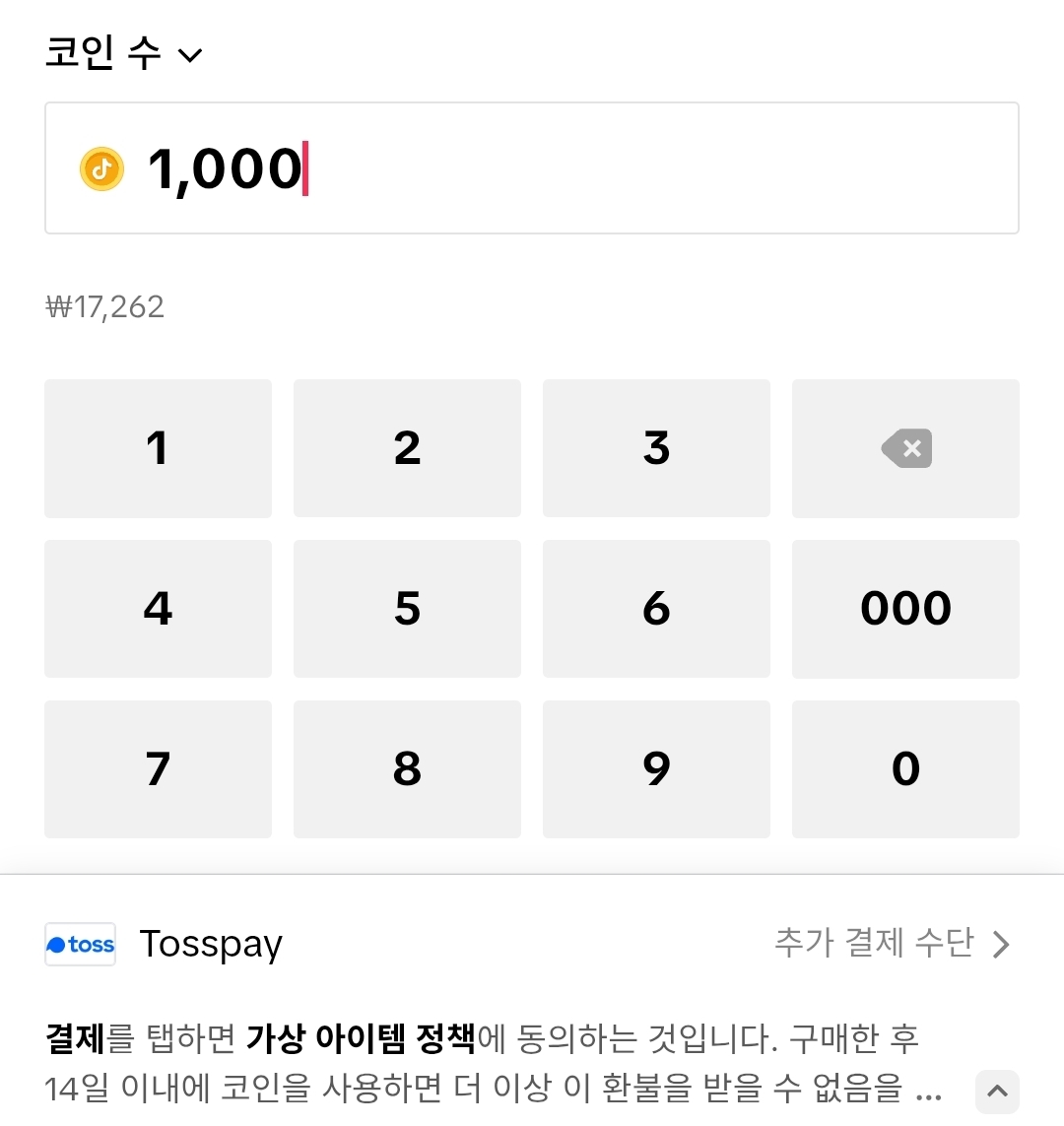
Task: Click the ₩17,262 price label
Action: pyautogui.click(x=105, y=306)
